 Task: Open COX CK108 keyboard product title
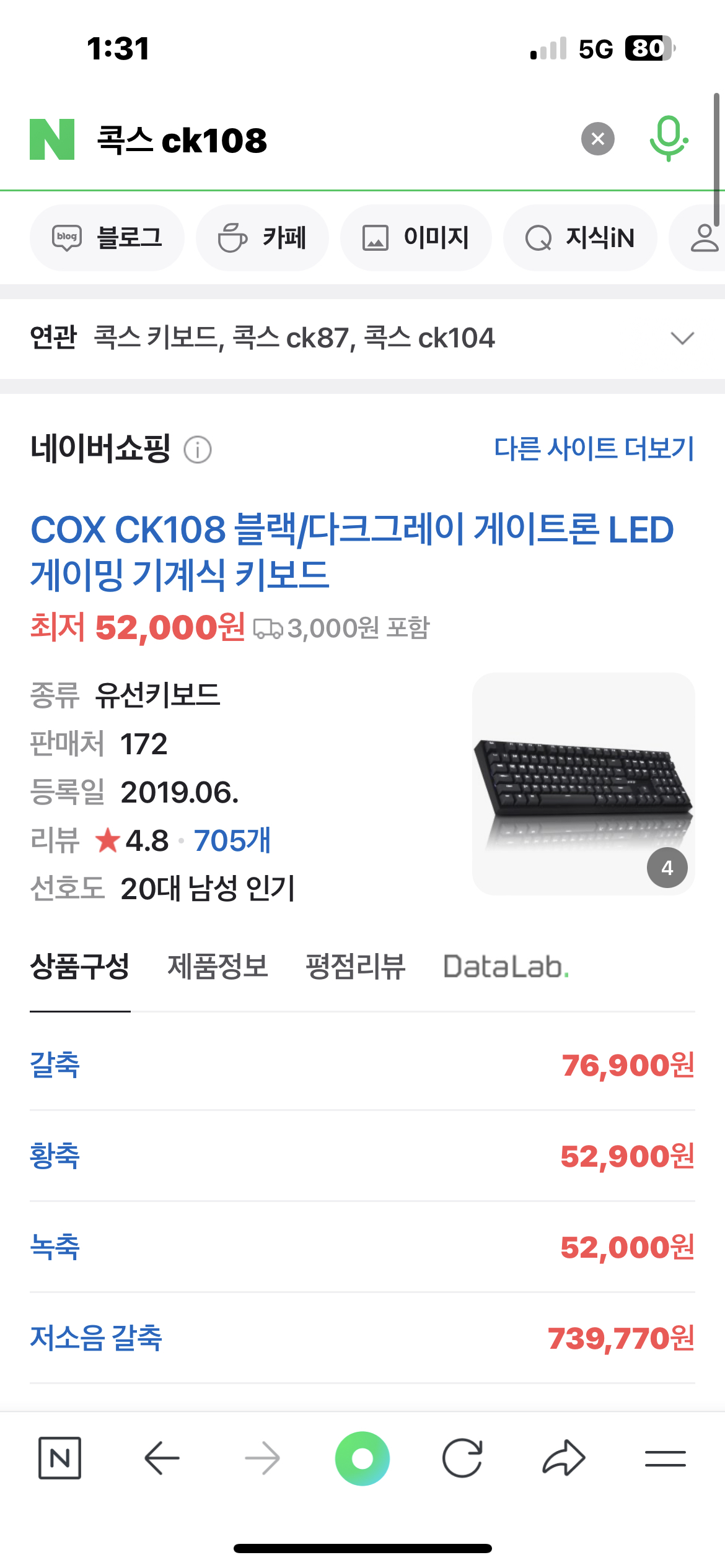(x=351, y=551)
